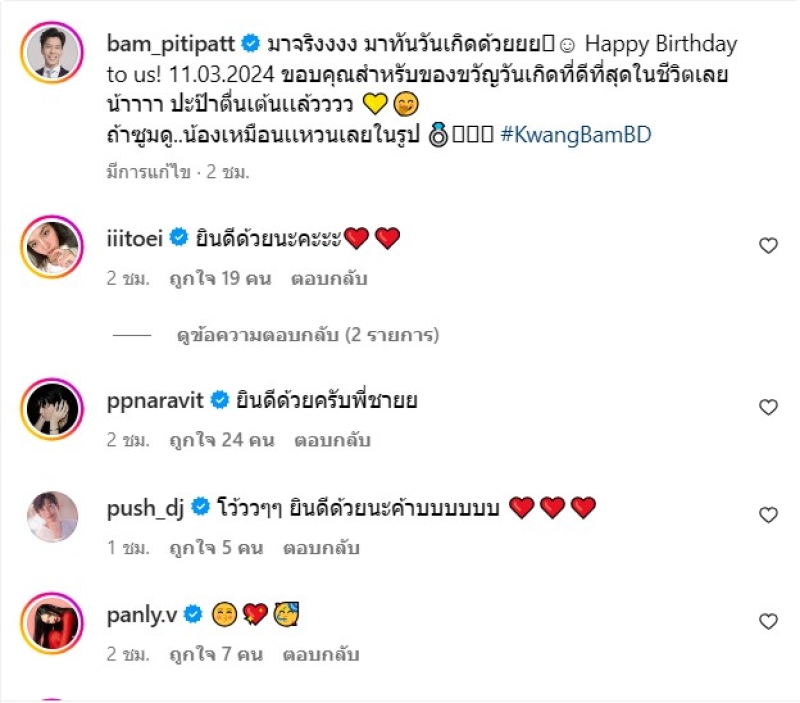Like iiitoei's comment

[768, 245]
